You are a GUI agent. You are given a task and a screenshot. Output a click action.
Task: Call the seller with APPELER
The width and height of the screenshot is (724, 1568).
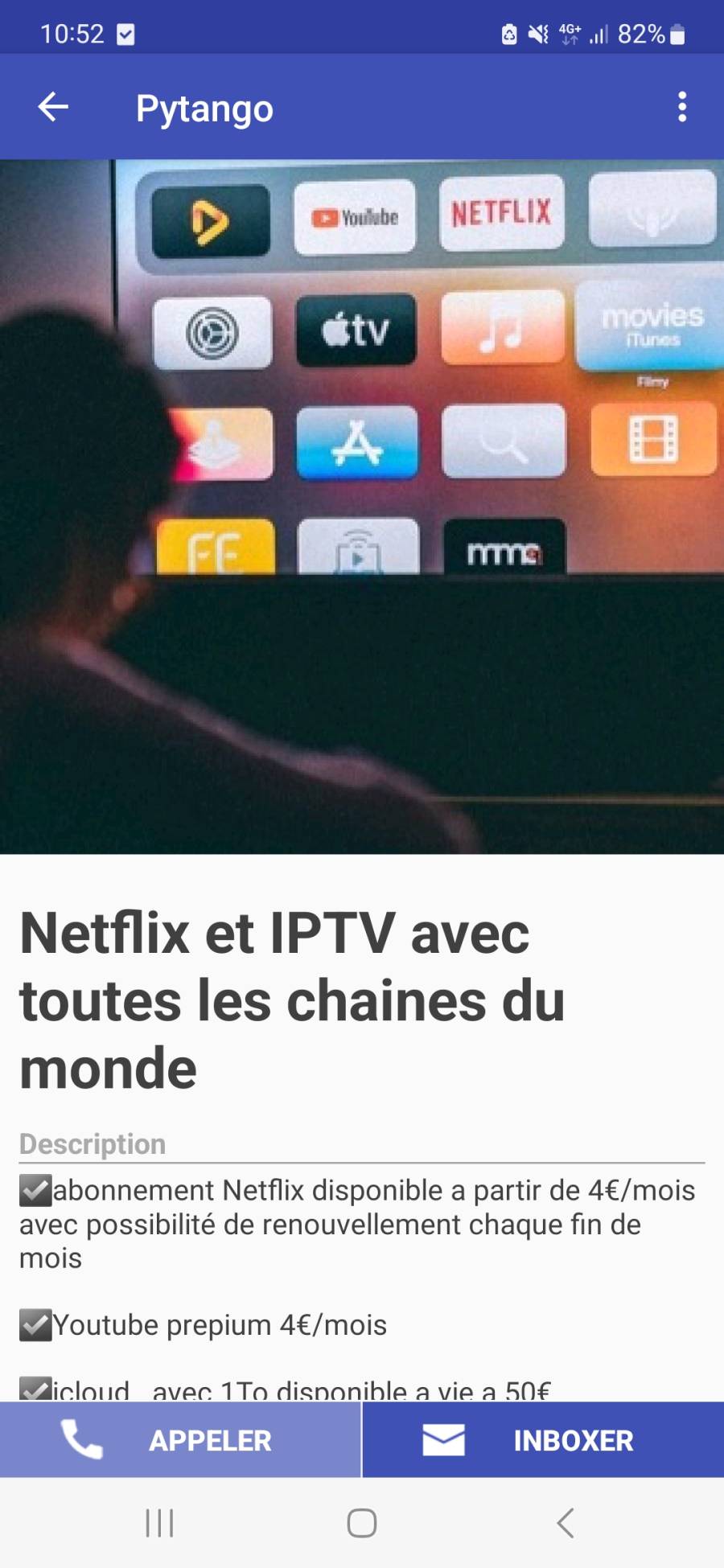click(x=180, y=1440)
